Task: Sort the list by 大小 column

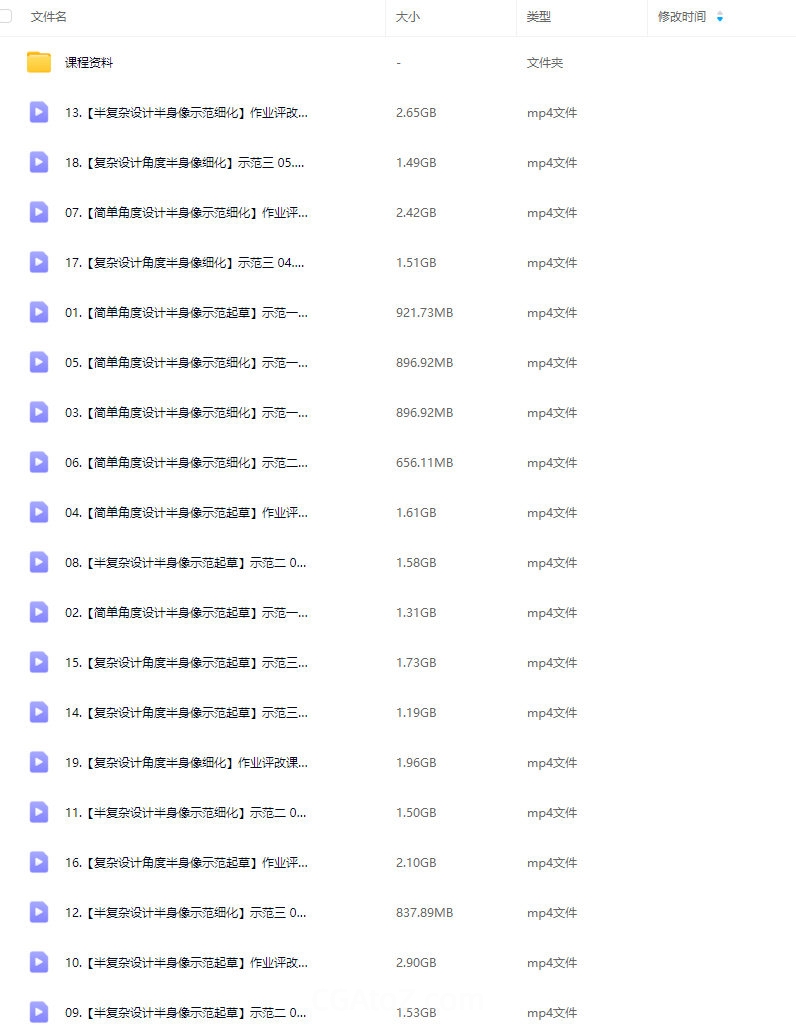Action: click(x=407, y=17)
